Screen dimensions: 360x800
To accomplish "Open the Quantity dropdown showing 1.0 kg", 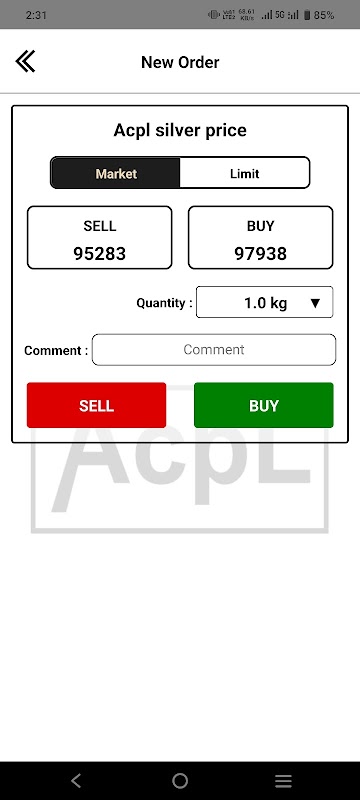I will click(x=265, y=303).
